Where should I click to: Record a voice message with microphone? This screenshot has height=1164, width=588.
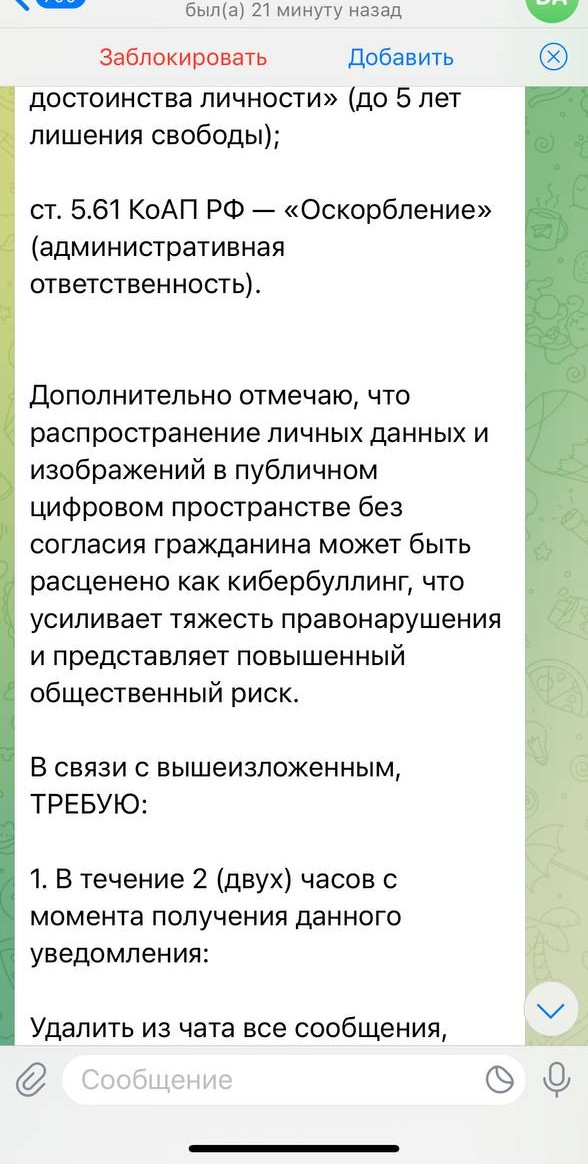click(x=556, y=1079)
